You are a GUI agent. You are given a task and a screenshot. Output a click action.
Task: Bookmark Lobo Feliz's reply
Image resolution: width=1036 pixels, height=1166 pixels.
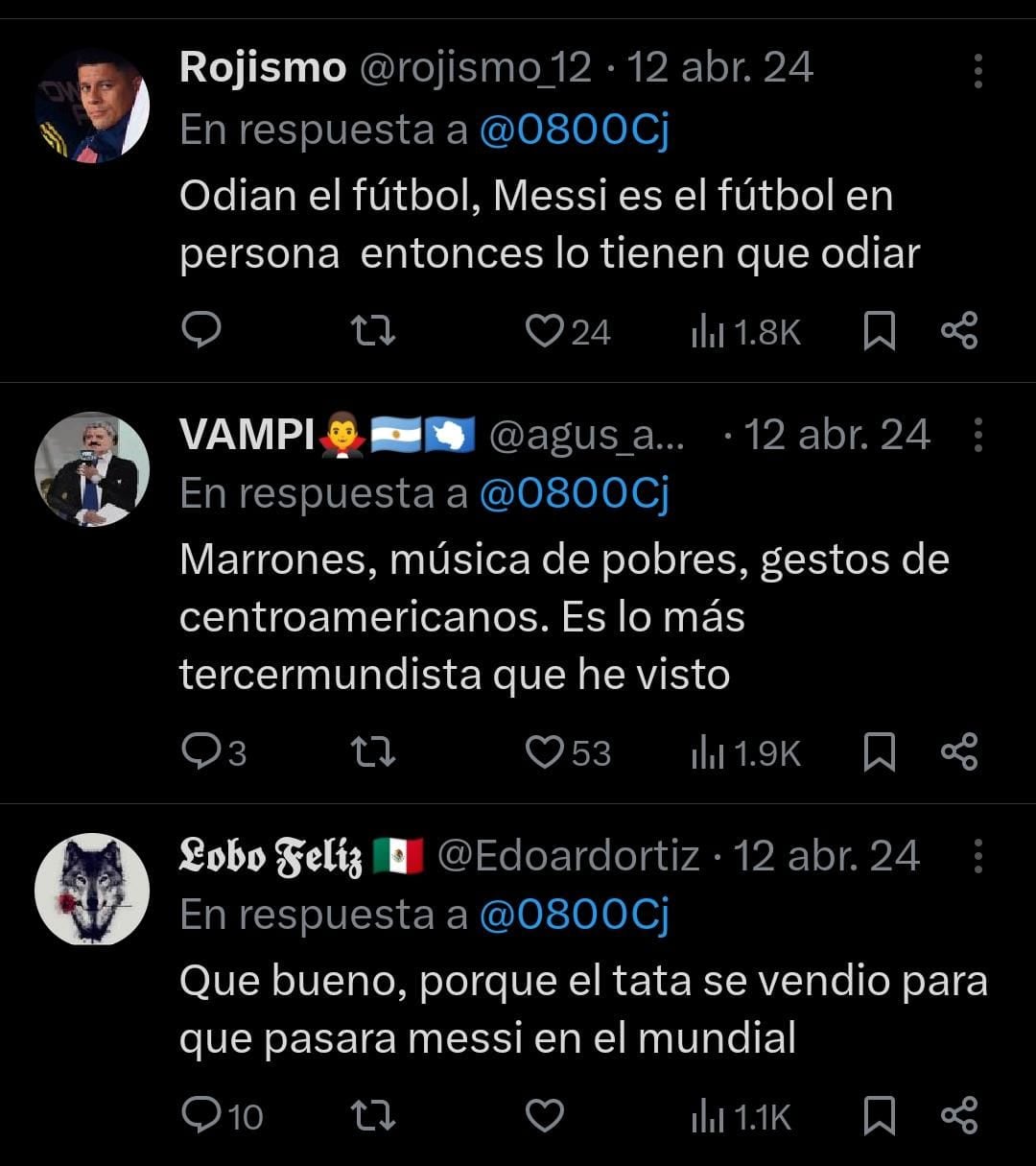tap(880, 1116)
